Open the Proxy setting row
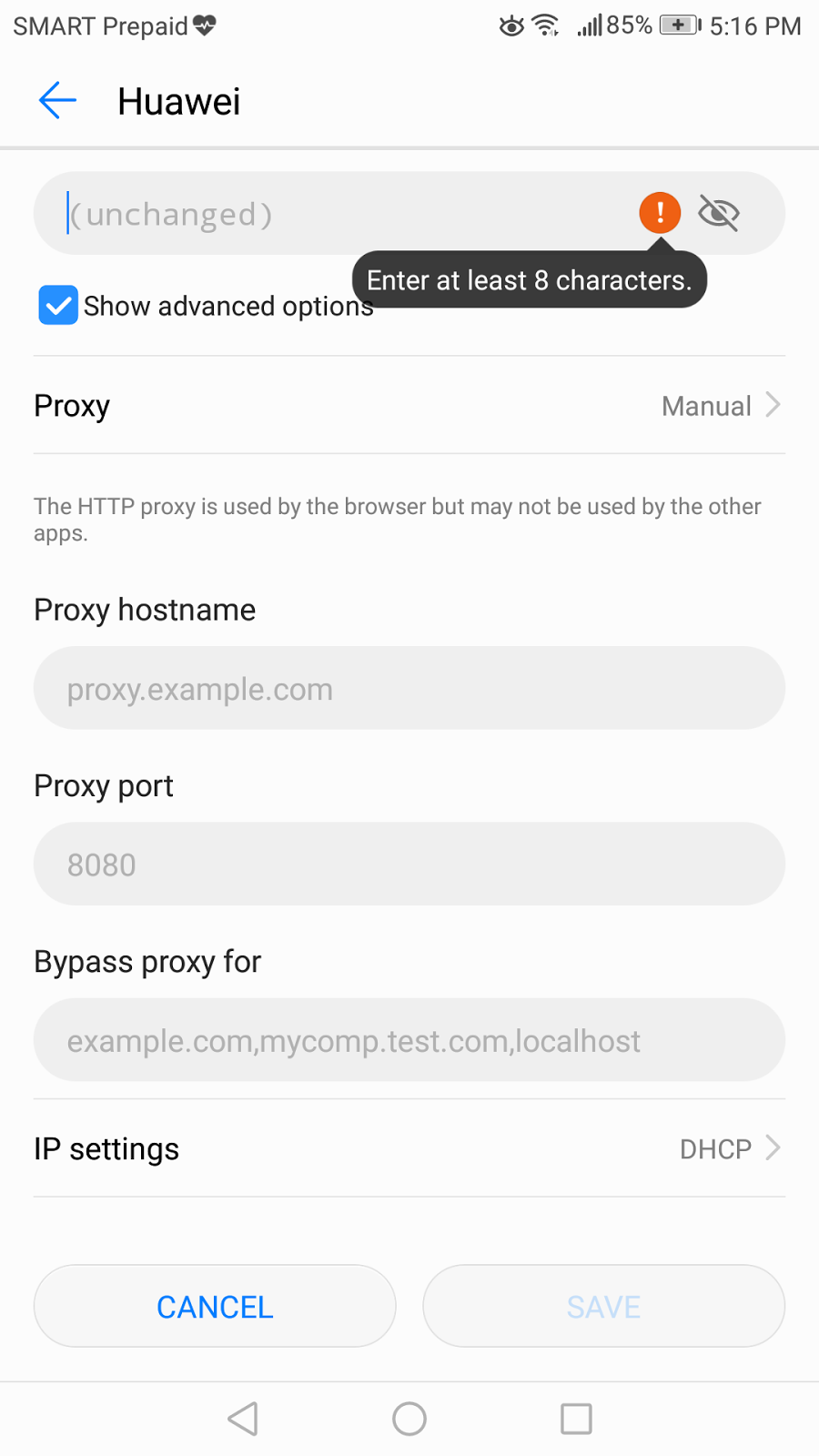The width and height of the screenshot is (819, 1456). pos(409,405)
